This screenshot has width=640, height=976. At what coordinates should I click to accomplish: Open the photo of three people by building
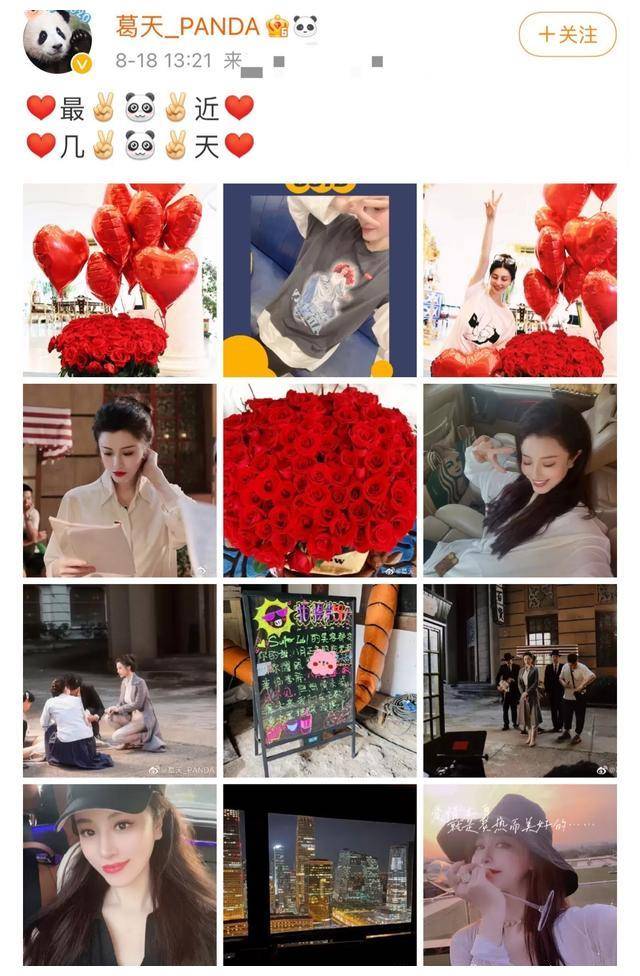coord(520,680)
